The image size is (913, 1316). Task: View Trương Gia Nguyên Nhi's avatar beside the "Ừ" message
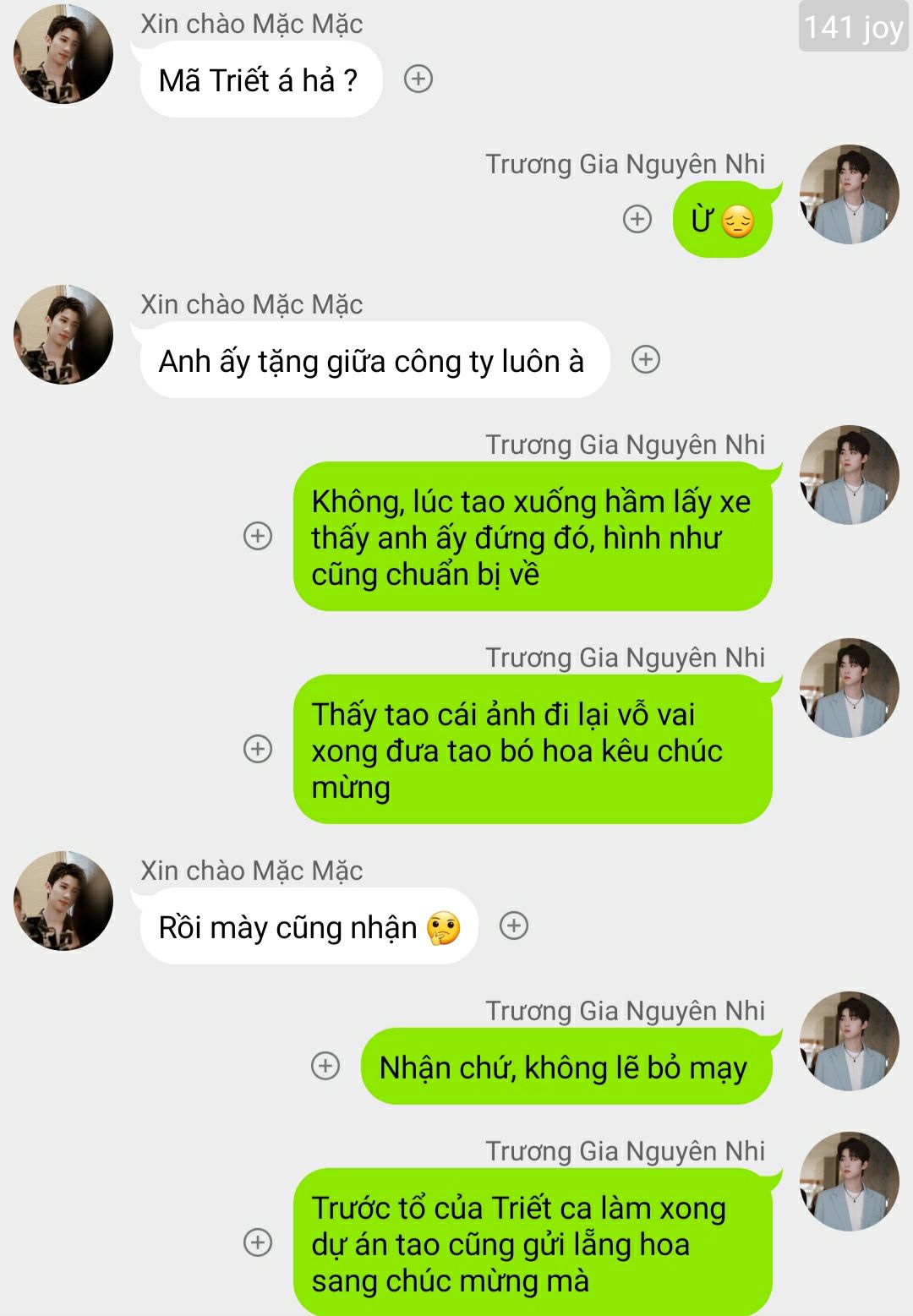(849, 194)
